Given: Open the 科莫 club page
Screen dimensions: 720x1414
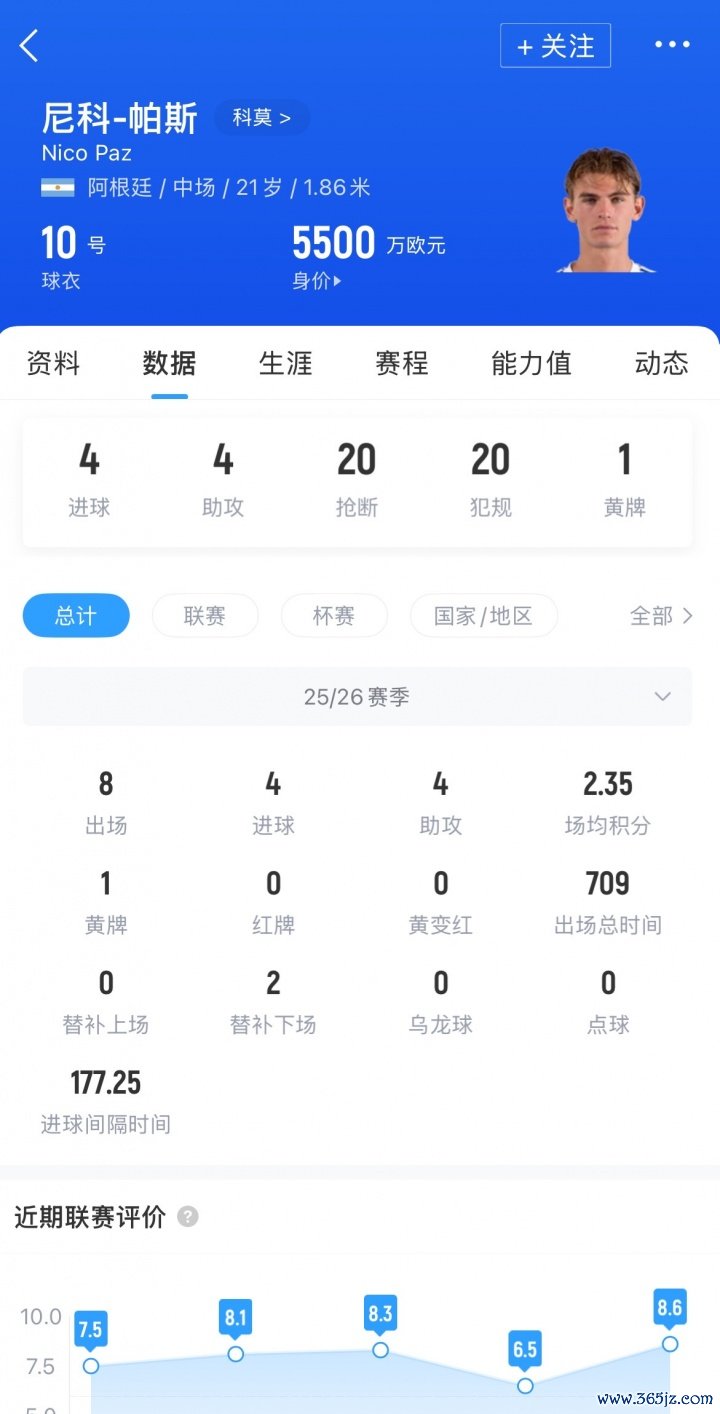Looking at the screenshot, I should pyautogui.click(x=262, y=118).
